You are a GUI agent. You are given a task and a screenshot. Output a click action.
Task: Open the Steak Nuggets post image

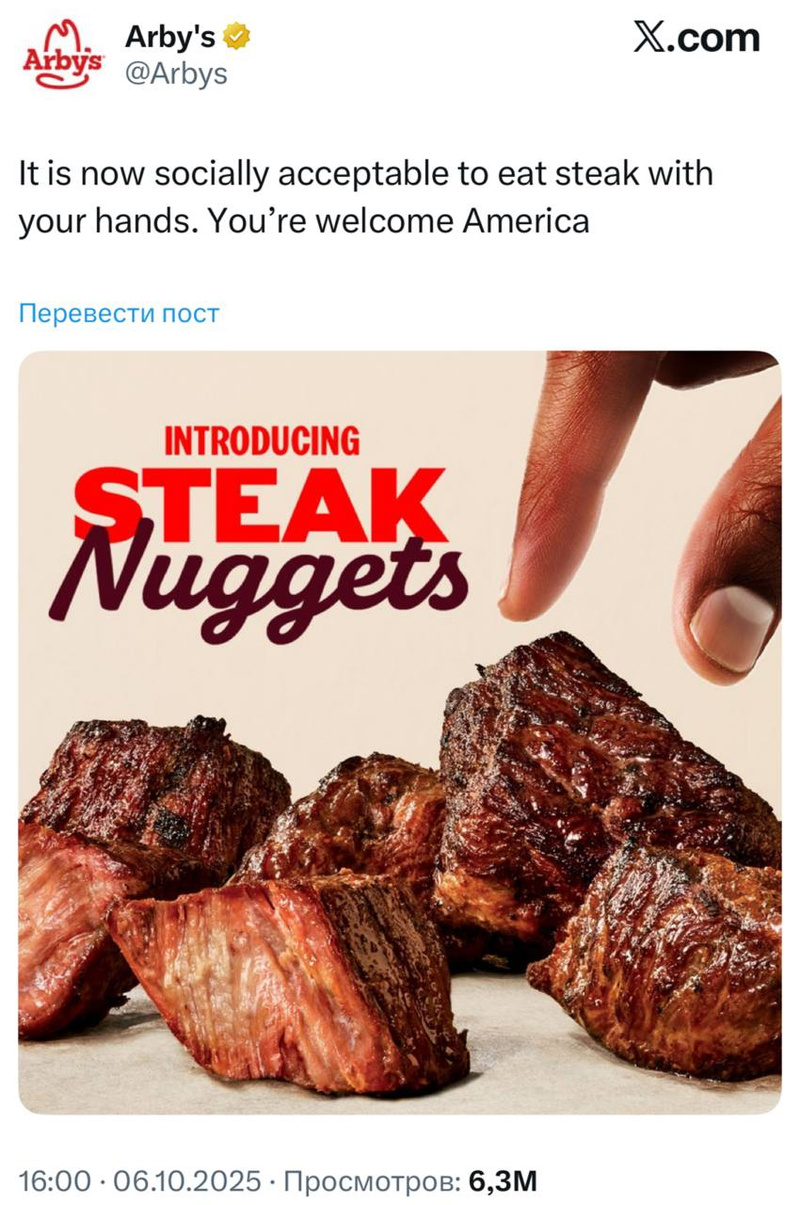pyautogui.click(x=399, y=731)
